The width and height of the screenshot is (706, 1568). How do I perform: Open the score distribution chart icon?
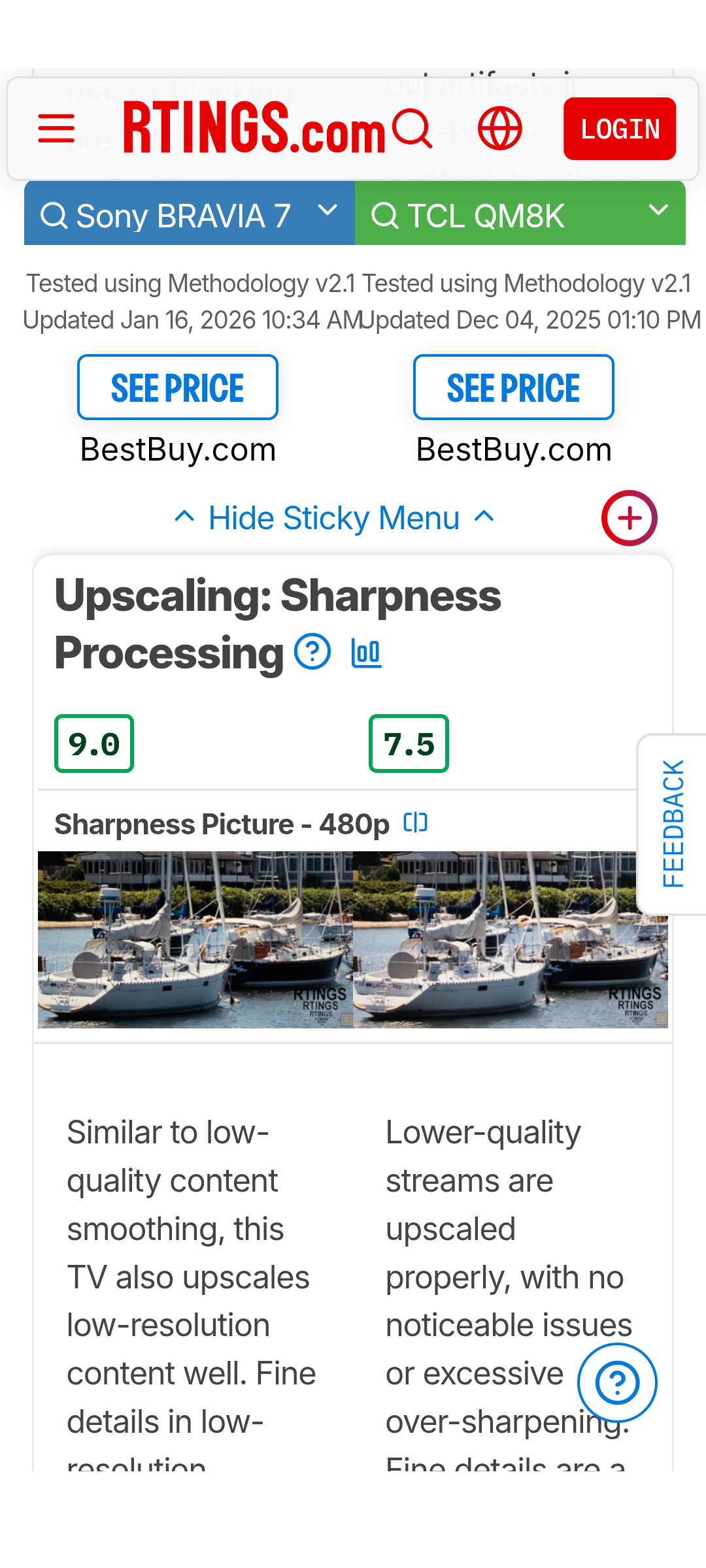367,653
